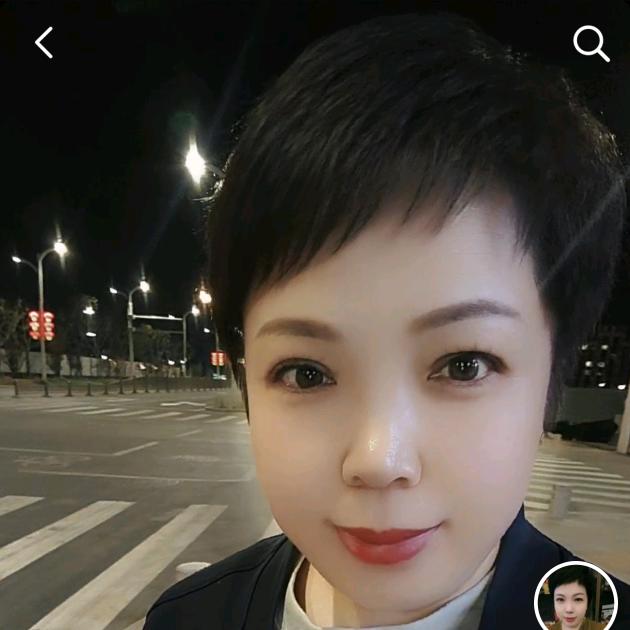Open search with the magnifier icon
The height and width of the screenshot is (630, 630).
(x=590, y=43)
